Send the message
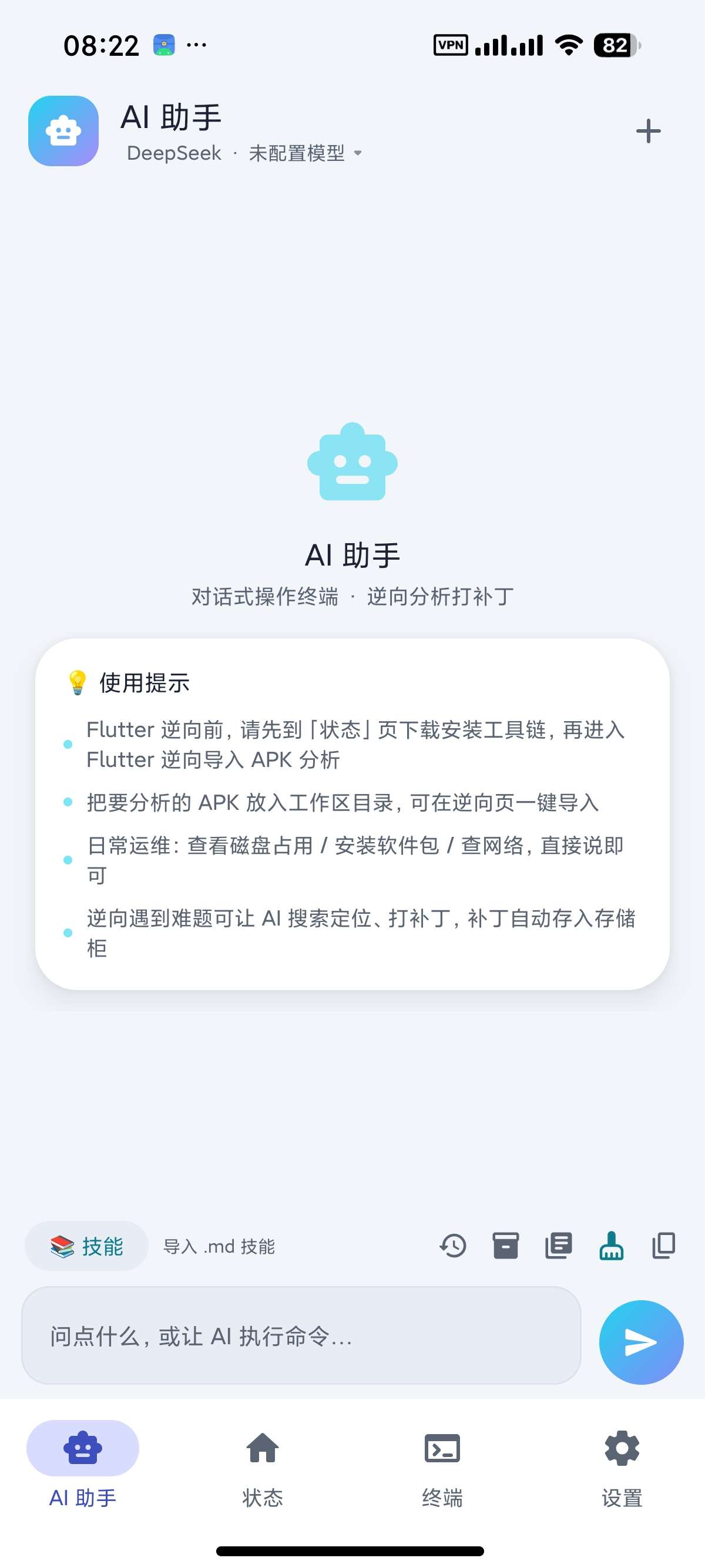 [x=641, y=1342]
